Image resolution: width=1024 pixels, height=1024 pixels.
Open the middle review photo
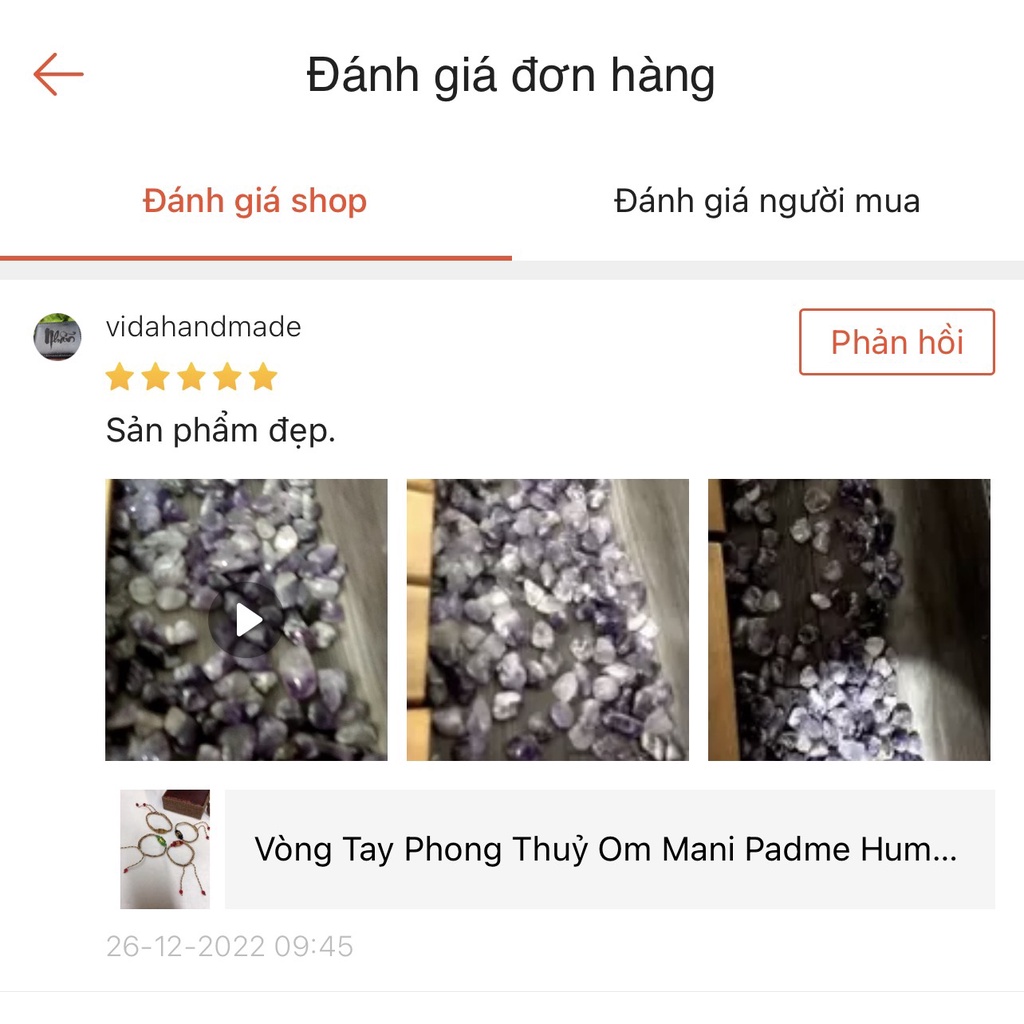click(x=547, y=620)
